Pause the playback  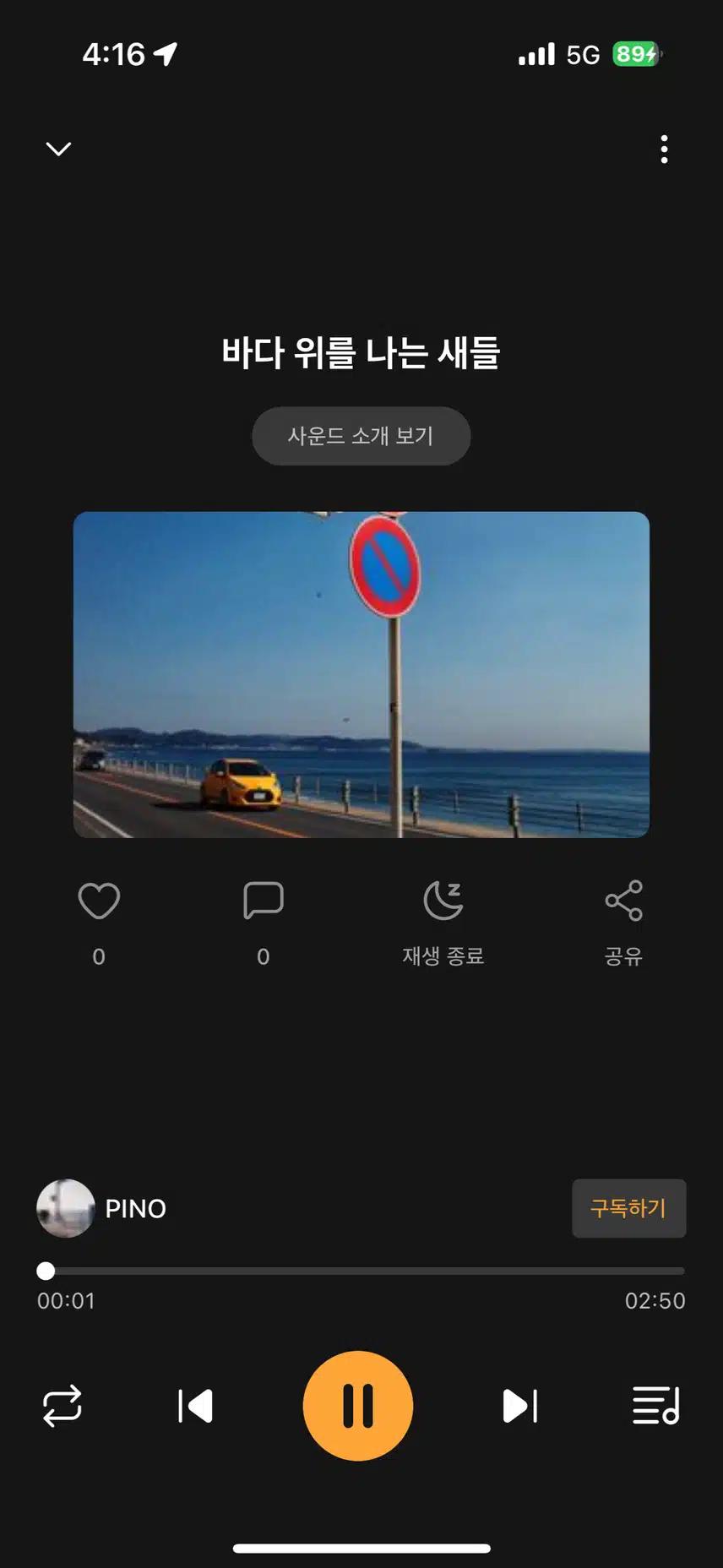tap(358, 1406)
